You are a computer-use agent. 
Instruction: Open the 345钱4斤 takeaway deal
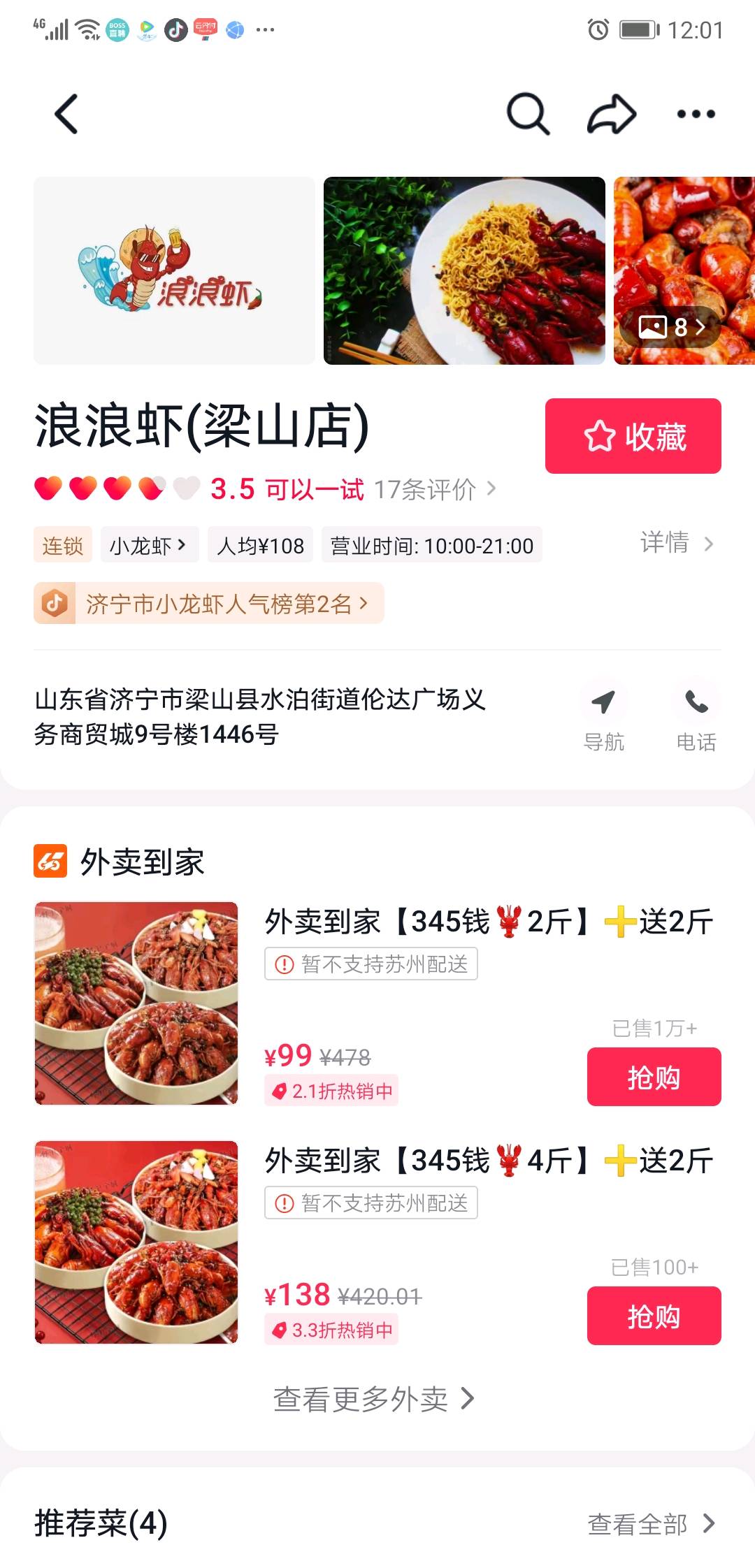[488, 1161]
